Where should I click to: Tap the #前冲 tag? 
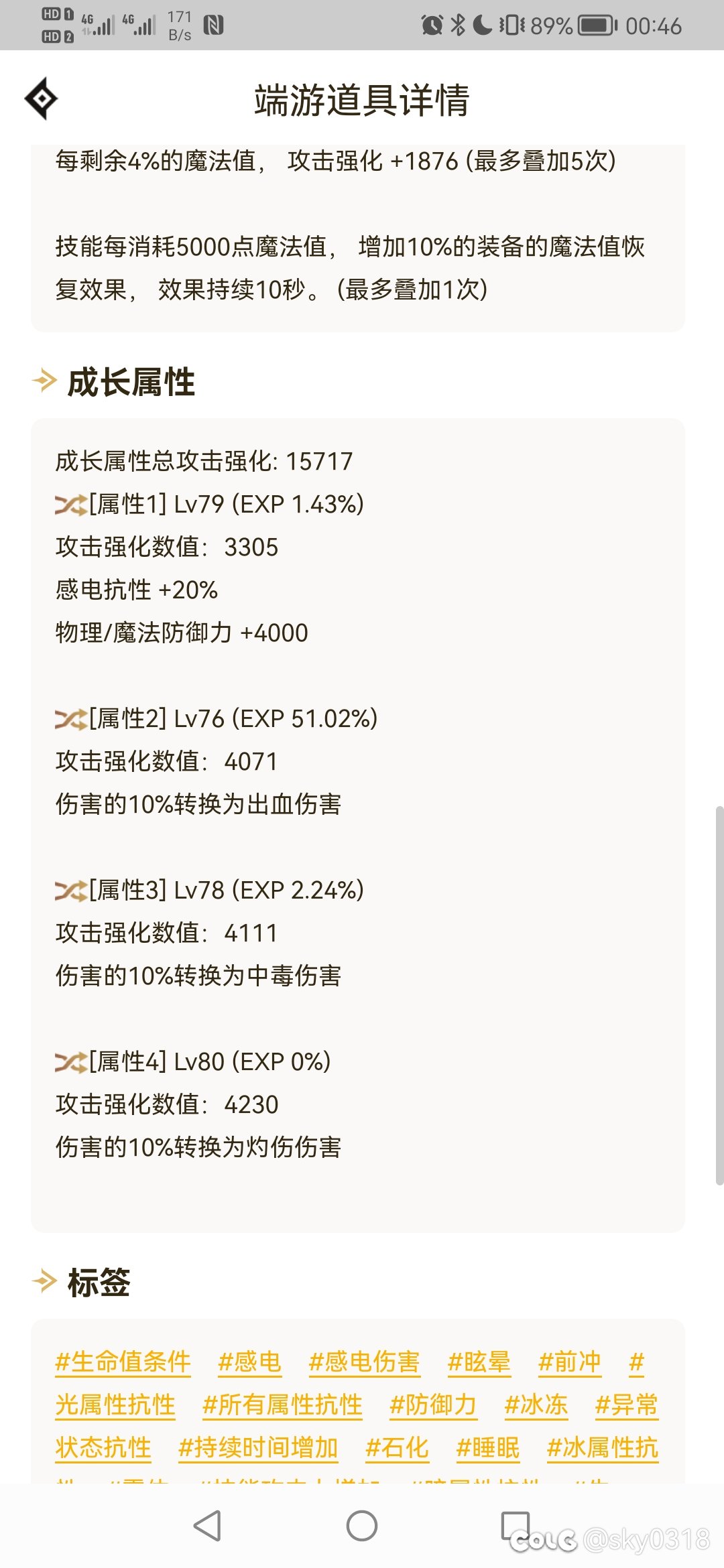[x=570, y=1362]
